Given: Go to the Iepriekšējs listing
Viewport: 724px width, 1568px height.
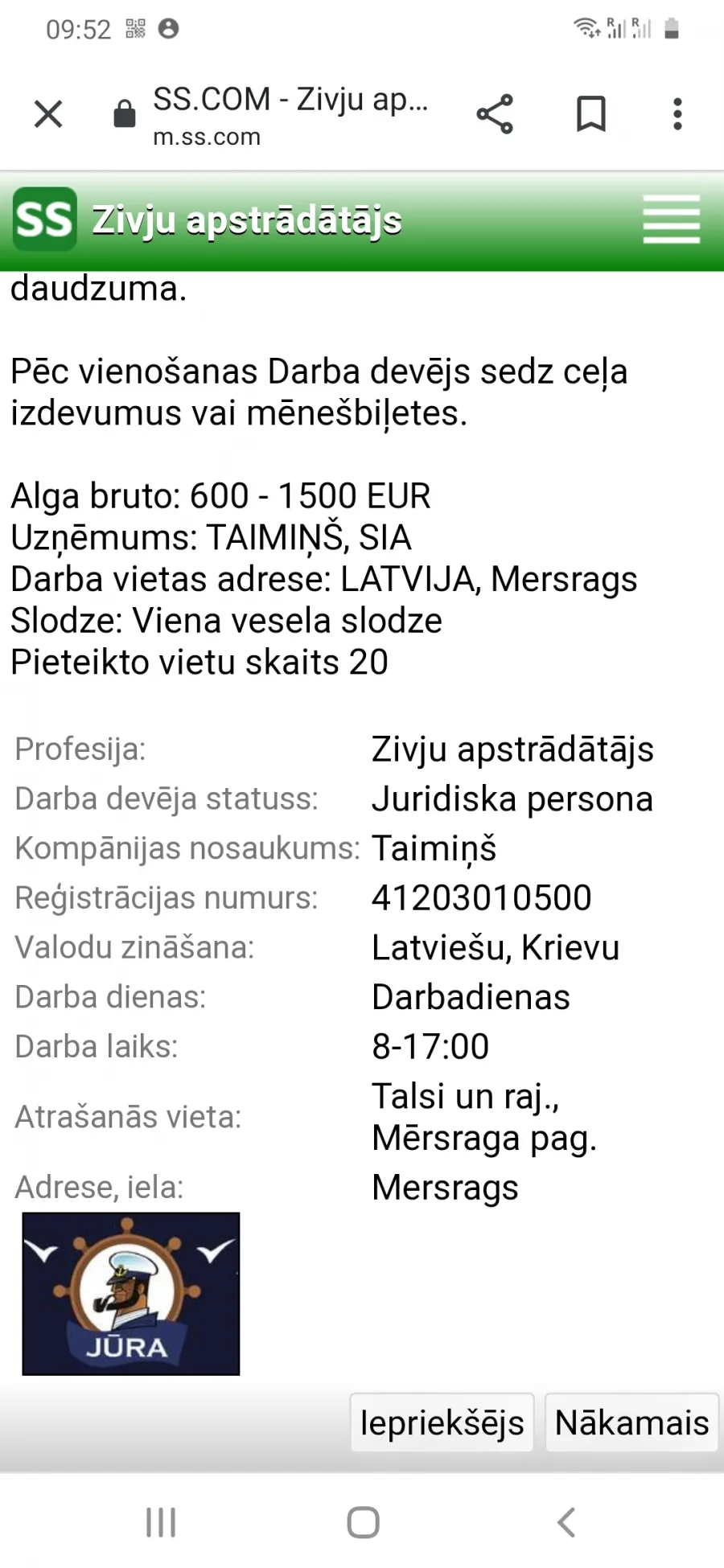Looking at the screenshot, I should [442, 1422].
